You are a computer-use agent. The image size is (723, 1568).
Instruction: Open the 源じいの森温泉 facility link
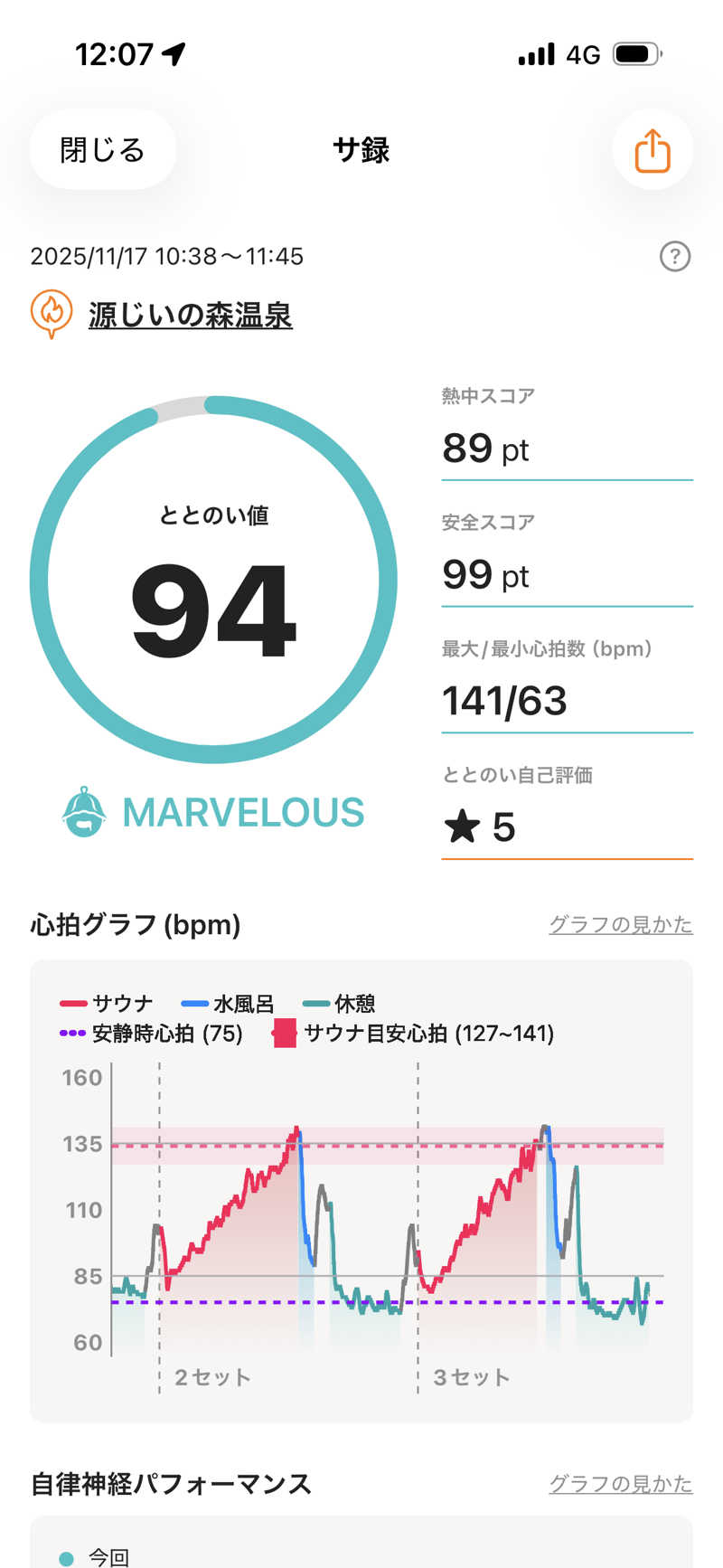pyautogui.click(x=190, y=316)
